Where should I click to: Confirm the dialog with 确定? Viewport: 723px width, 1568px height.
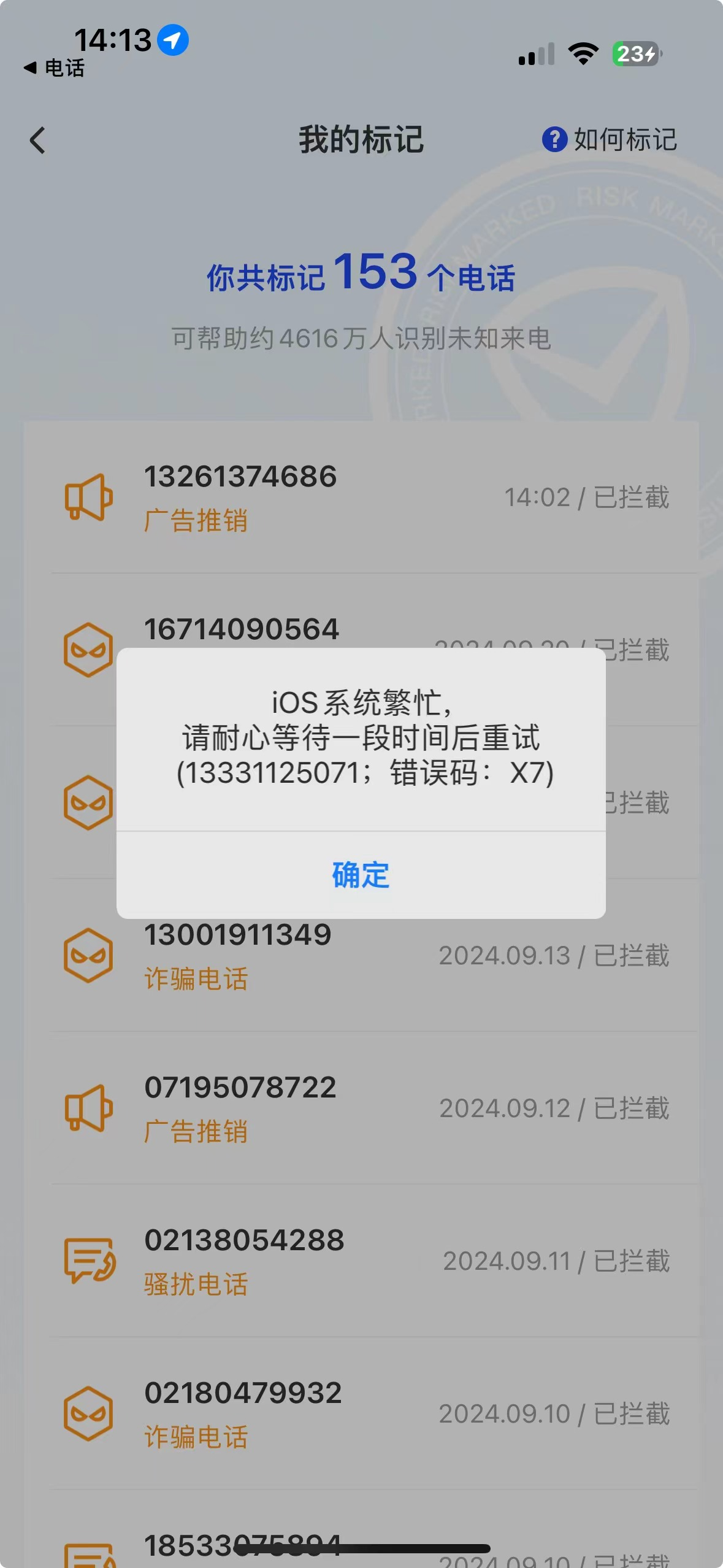pos(361,875)
